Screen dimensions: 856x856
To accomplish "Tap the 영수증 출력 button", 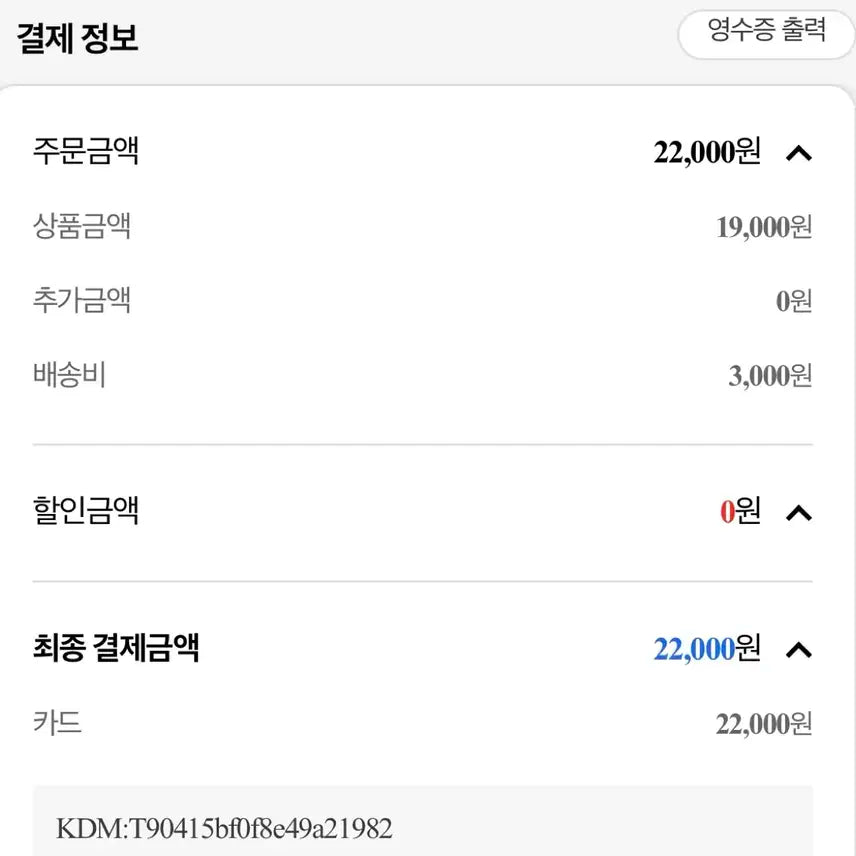I will click(x=766, y=31).
